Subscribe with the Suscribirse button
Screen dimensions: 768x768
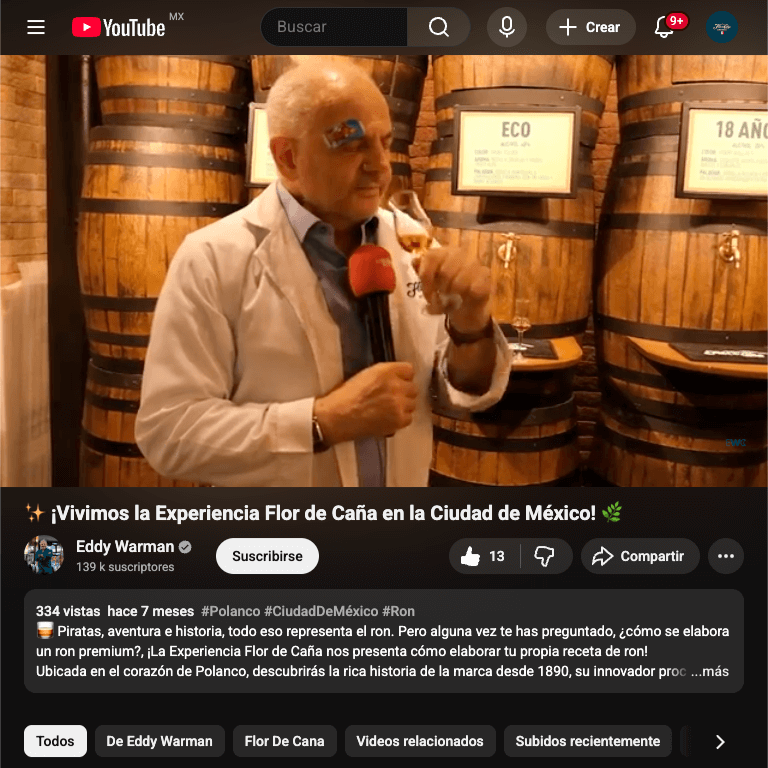267,556
